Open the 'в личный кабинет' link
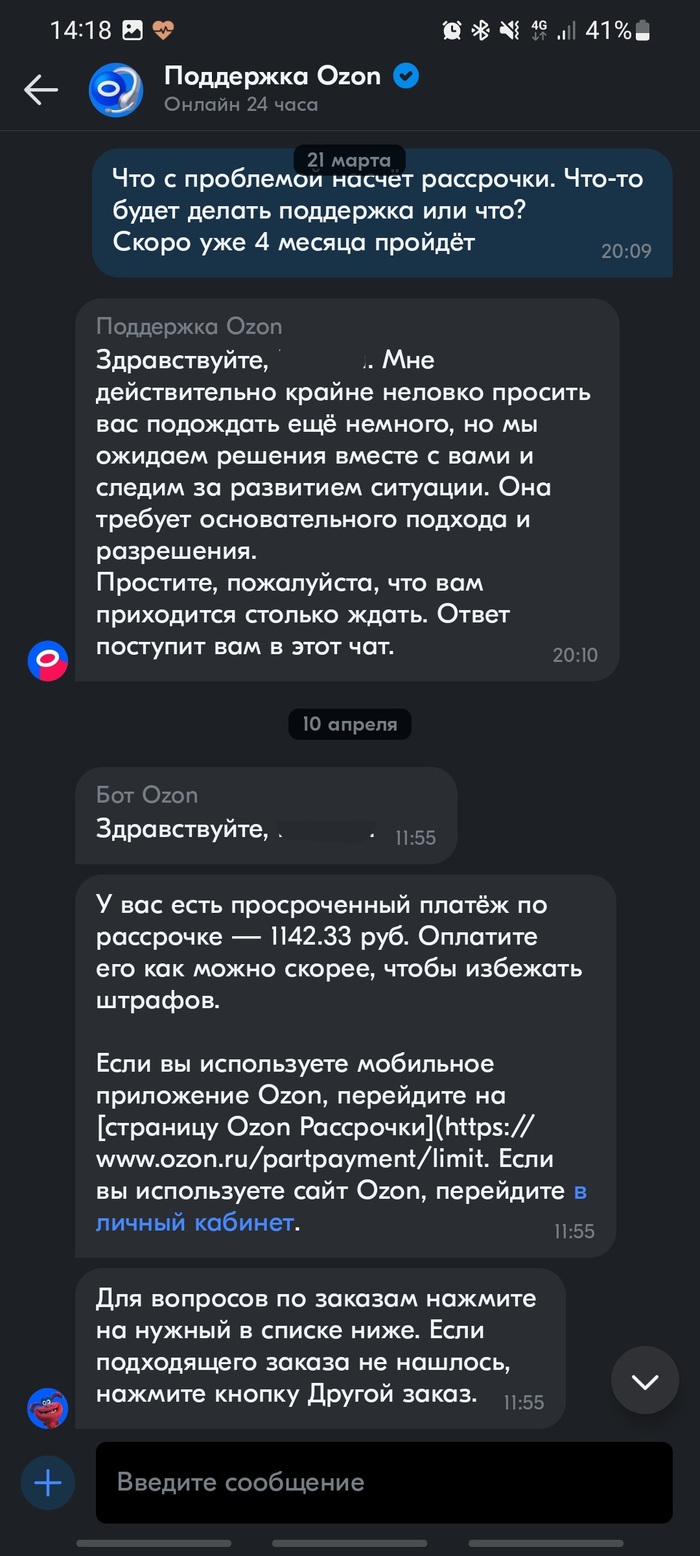The image size is (700, 1556). point(195,1222)
